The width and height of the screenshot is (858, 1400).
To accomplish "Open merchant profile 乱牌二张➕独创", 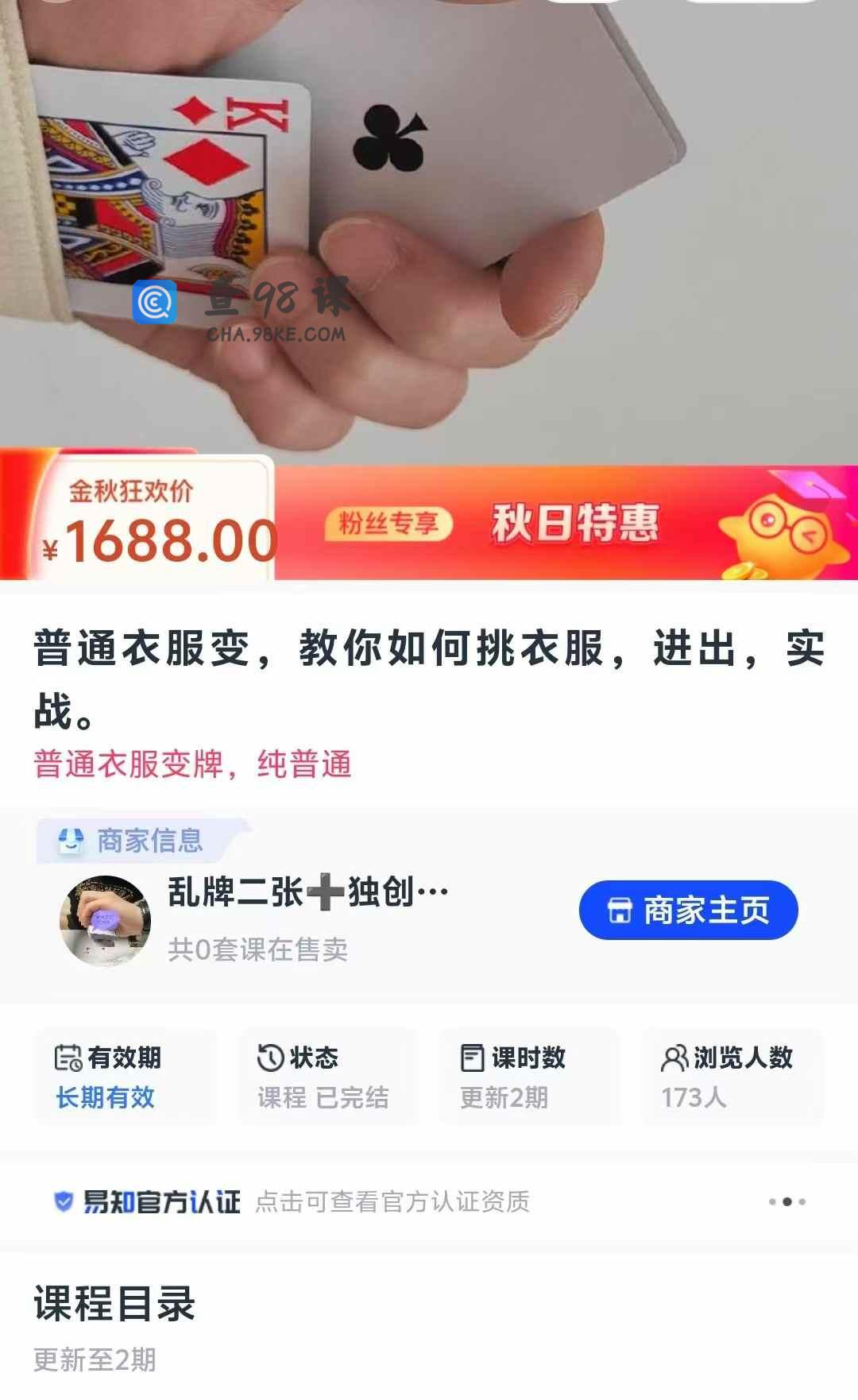I will click(x=307, y=892).
